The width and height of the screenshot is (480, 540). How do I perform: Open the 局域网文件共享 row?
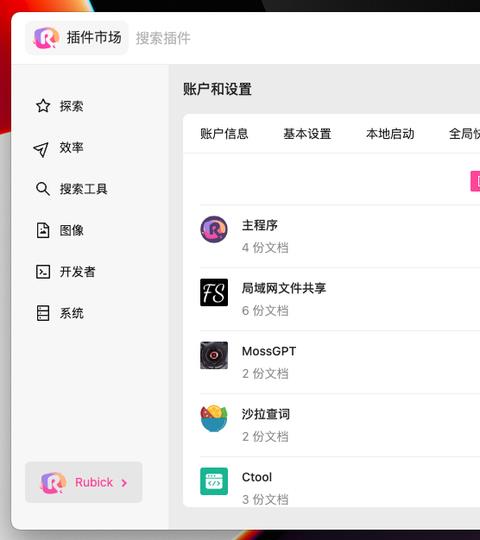(340, 299)
